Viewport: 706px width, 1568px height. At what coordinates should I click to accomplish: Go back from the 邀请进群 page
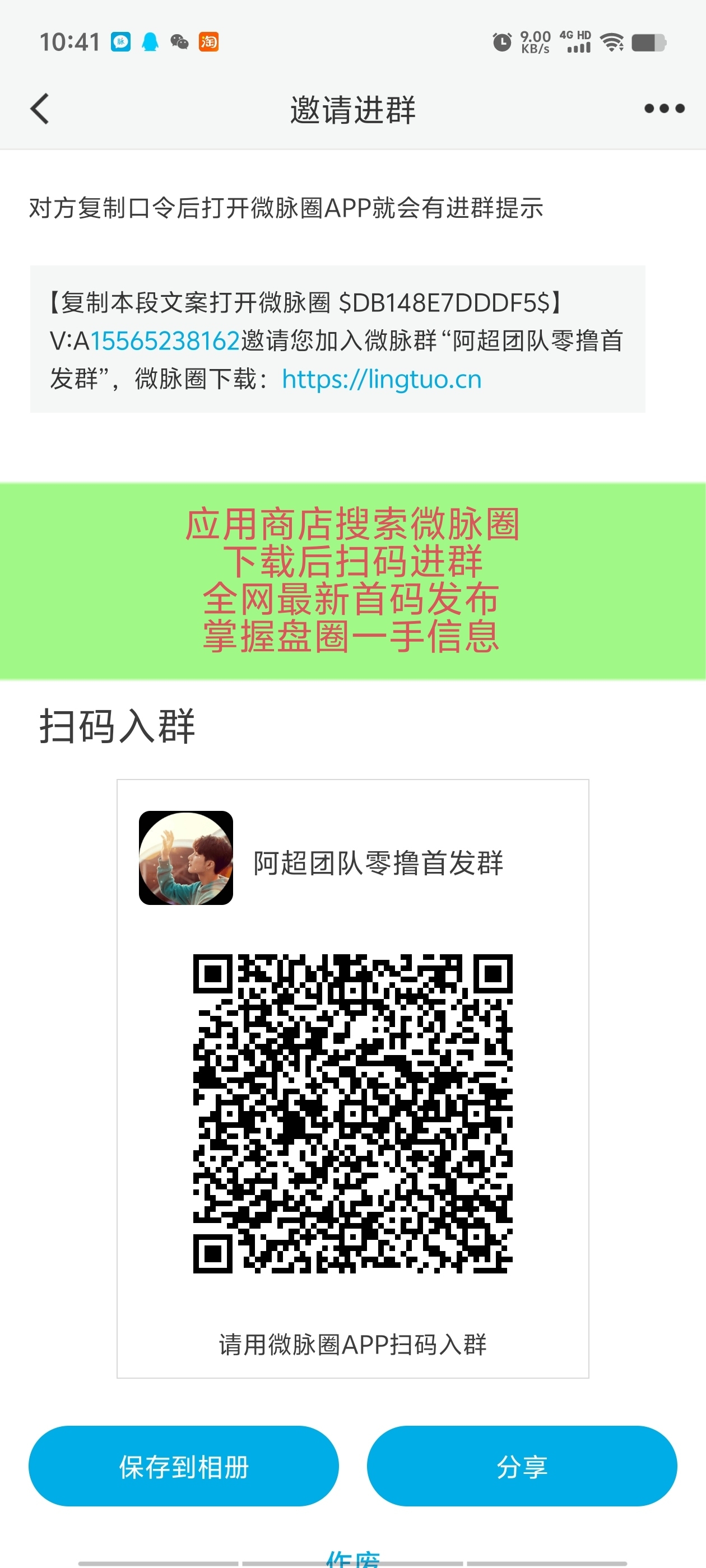click(x=40, y=109)
